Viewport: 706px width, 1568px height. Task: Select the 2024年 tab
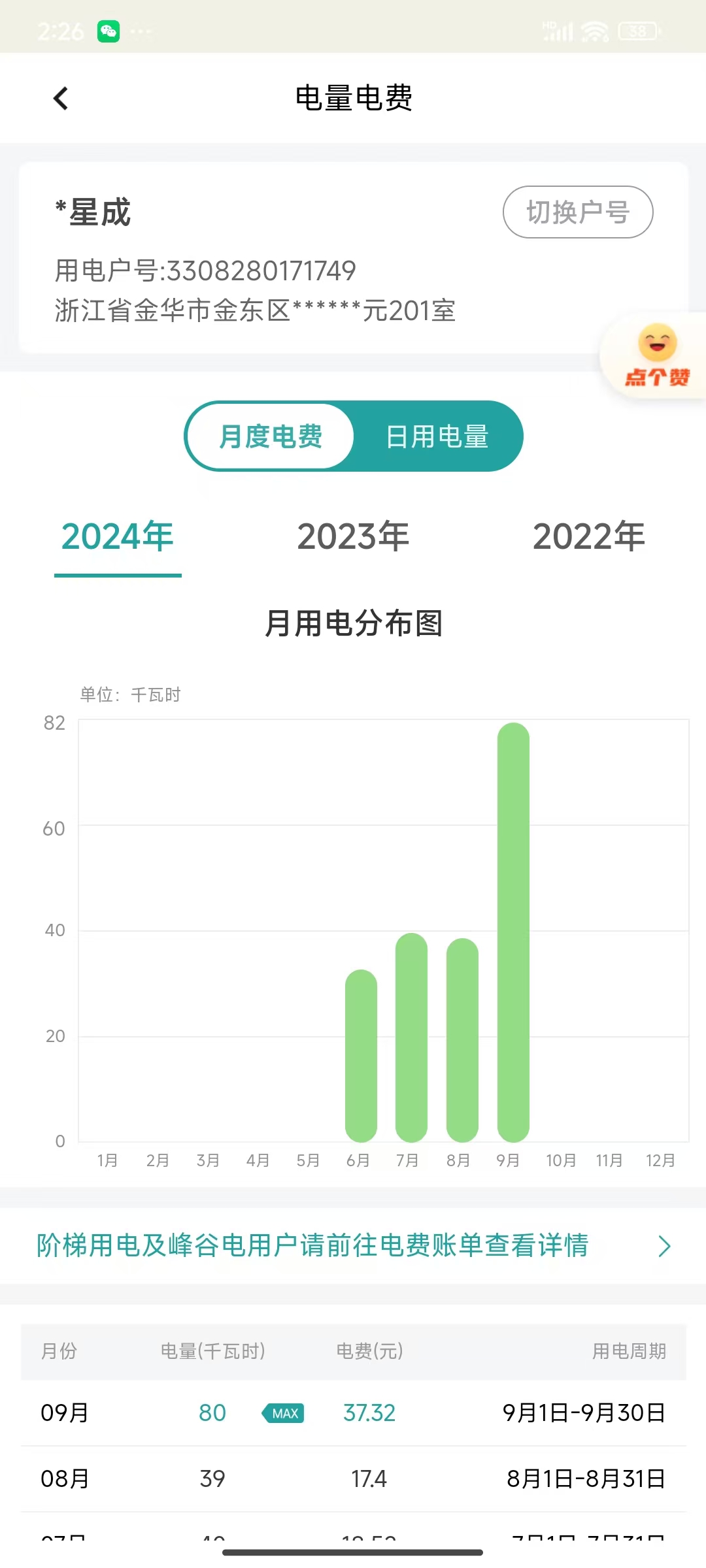(118, 537)
